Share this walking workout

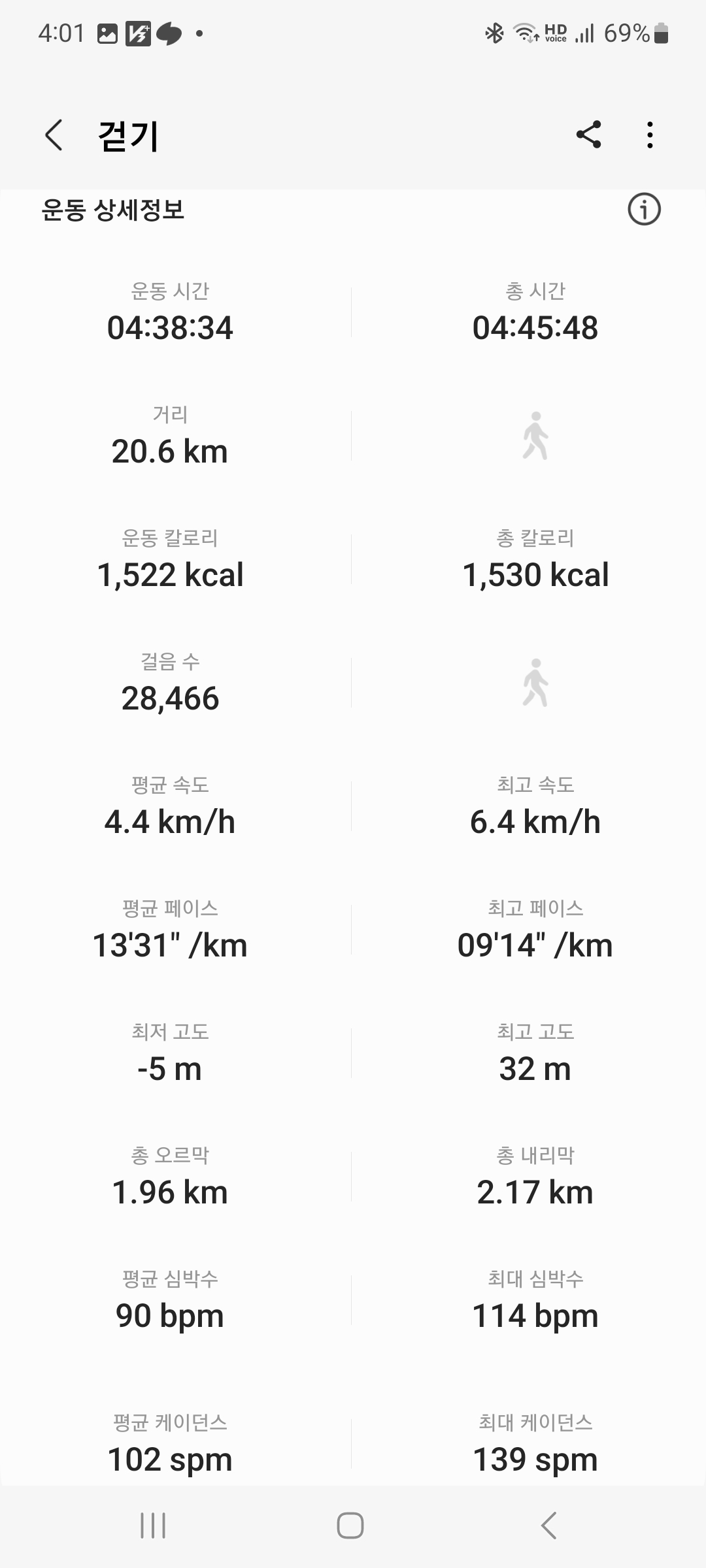tap(588, 135)
